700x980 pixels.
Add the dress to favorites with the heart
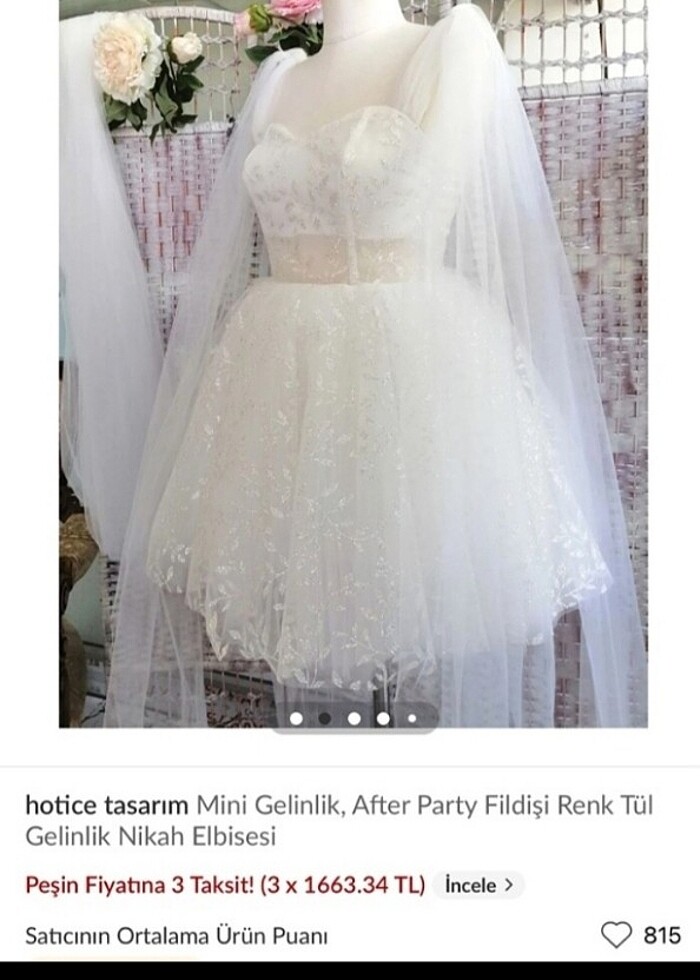pos(617,936)
